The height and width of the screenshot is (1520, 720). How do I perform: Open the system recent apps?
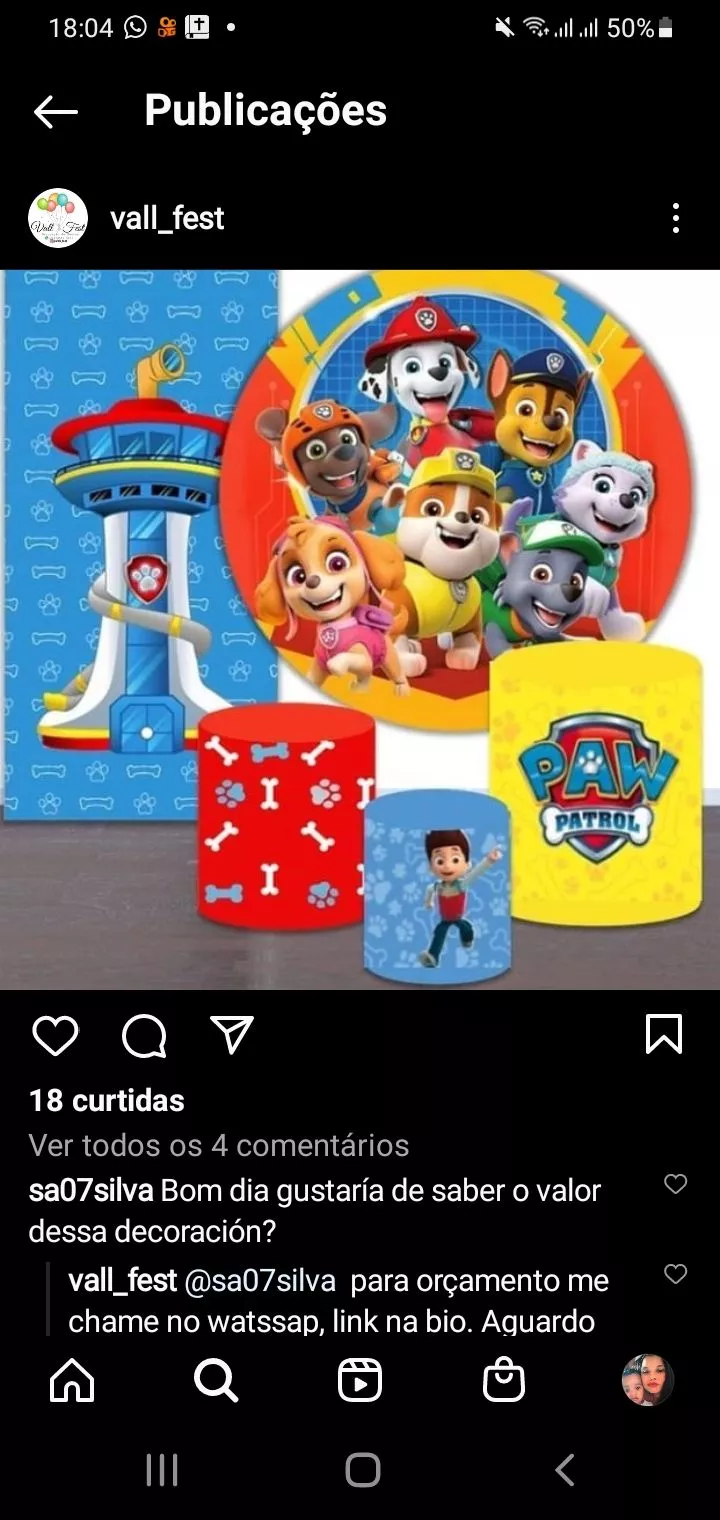(162, 1470)
